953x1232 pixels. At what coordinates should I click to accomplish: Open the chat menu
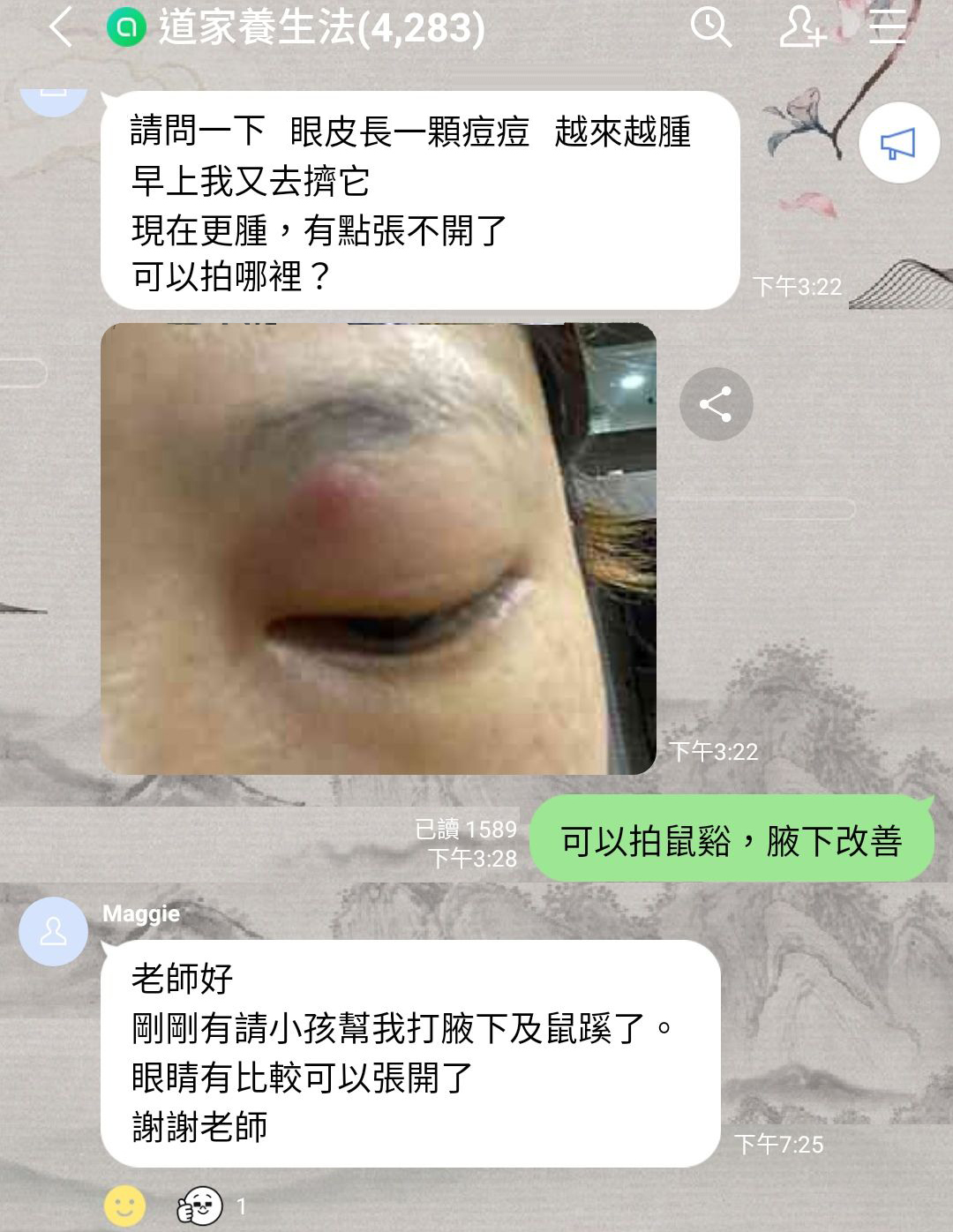tap(887, 27)
